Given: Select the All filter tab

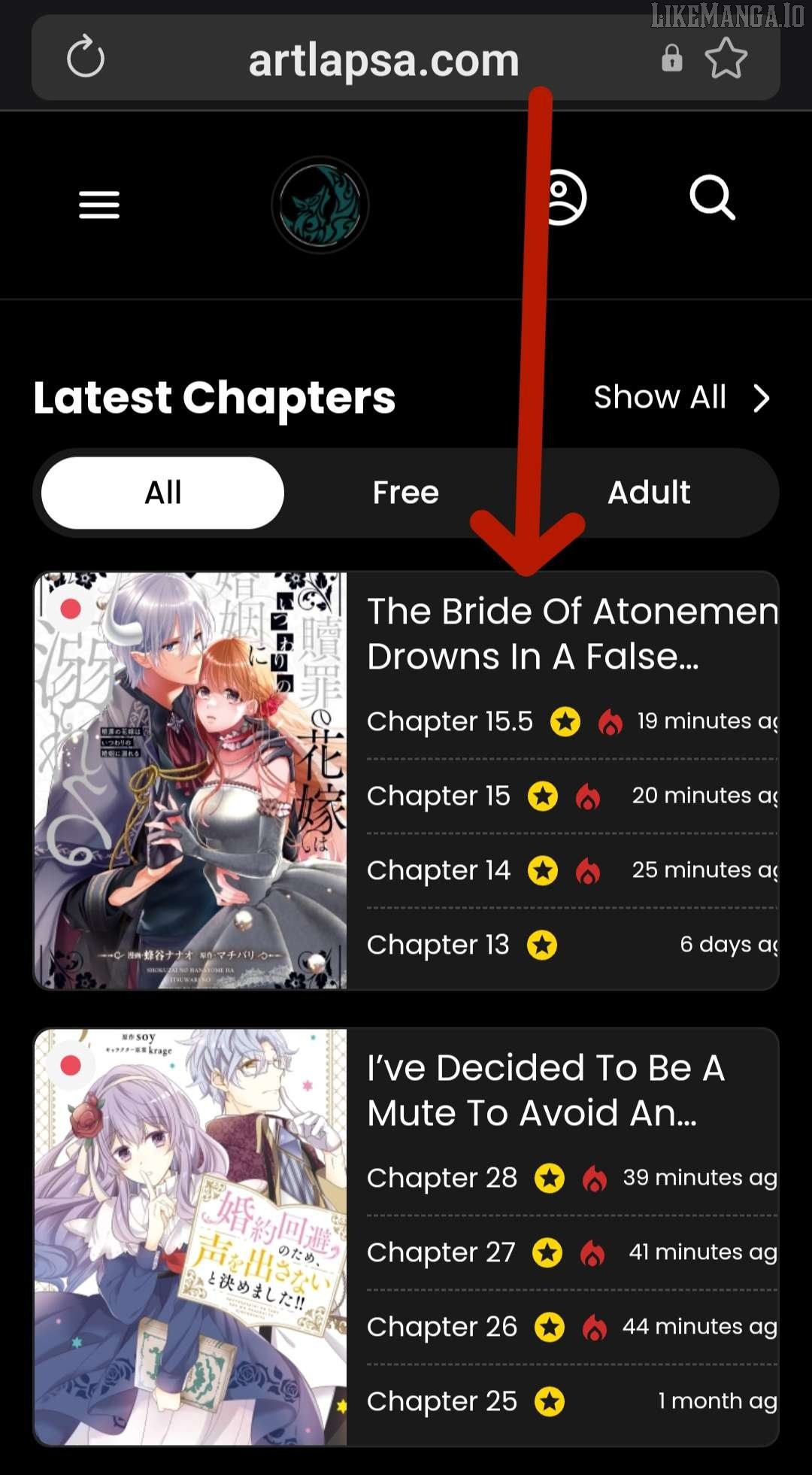Looking at the screenshot, I should [x=163, y=493].
